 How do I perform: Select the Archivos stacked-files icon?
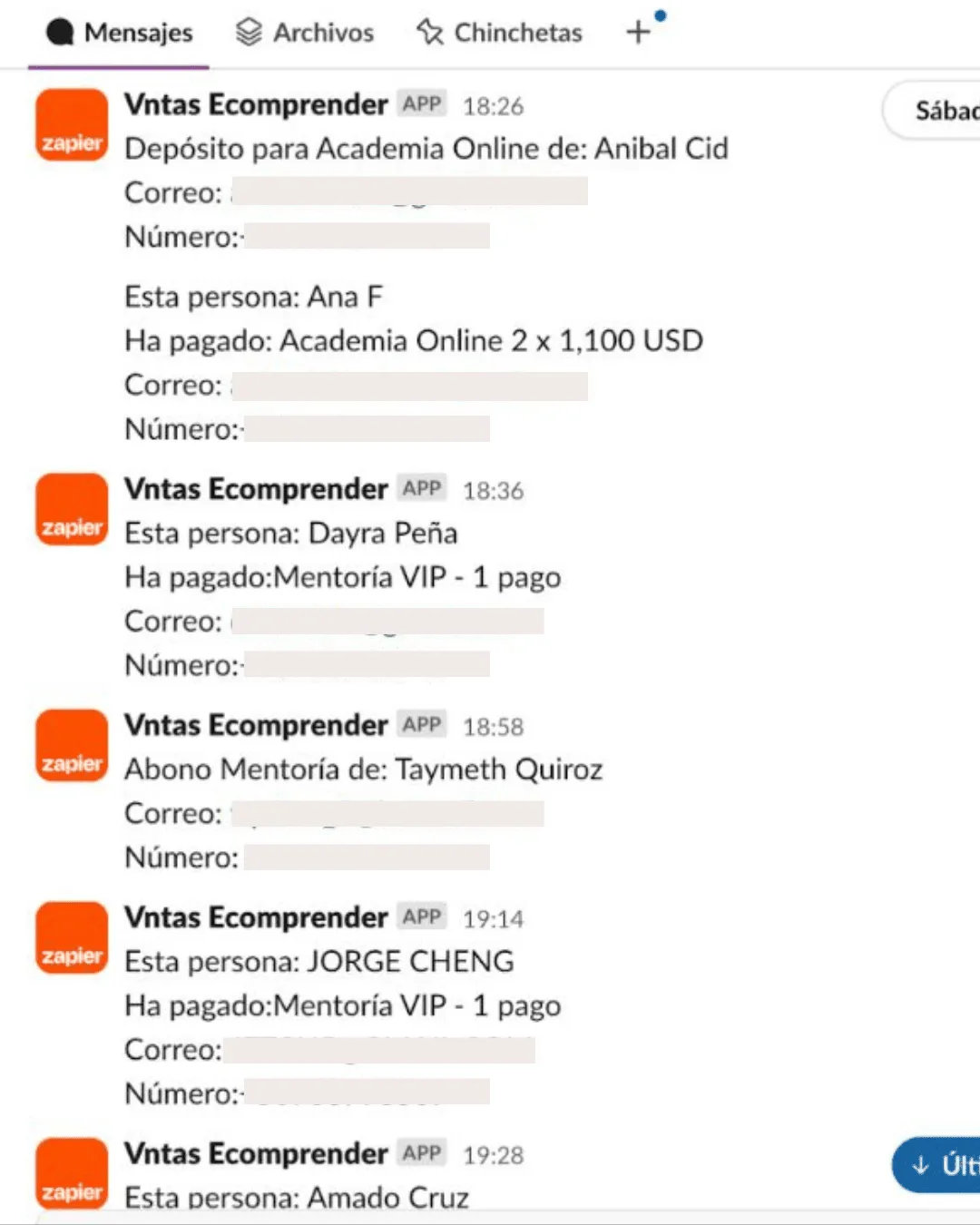tap(247, 32)
